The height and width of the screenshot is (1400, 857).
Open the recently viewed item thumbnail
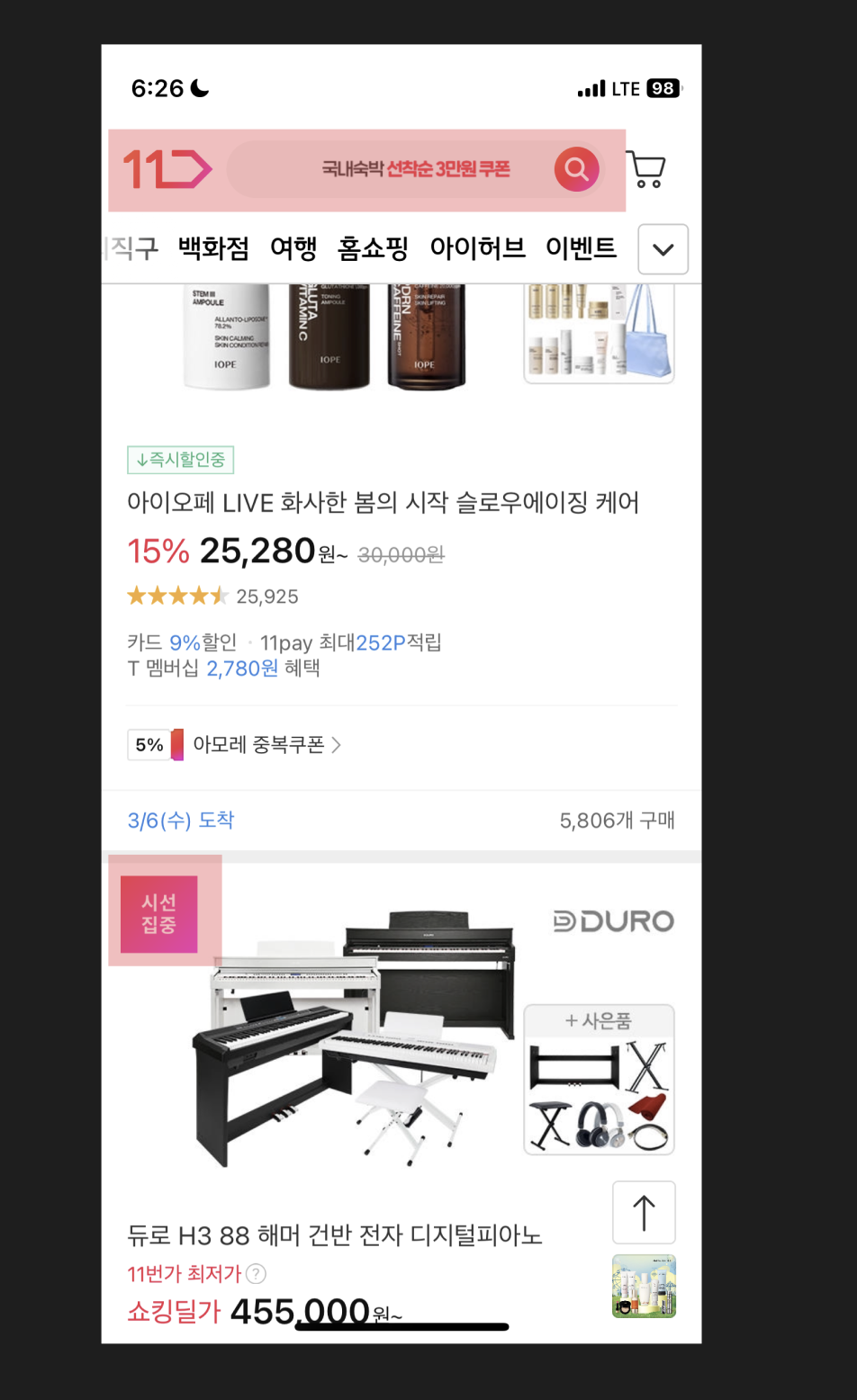644,1287
